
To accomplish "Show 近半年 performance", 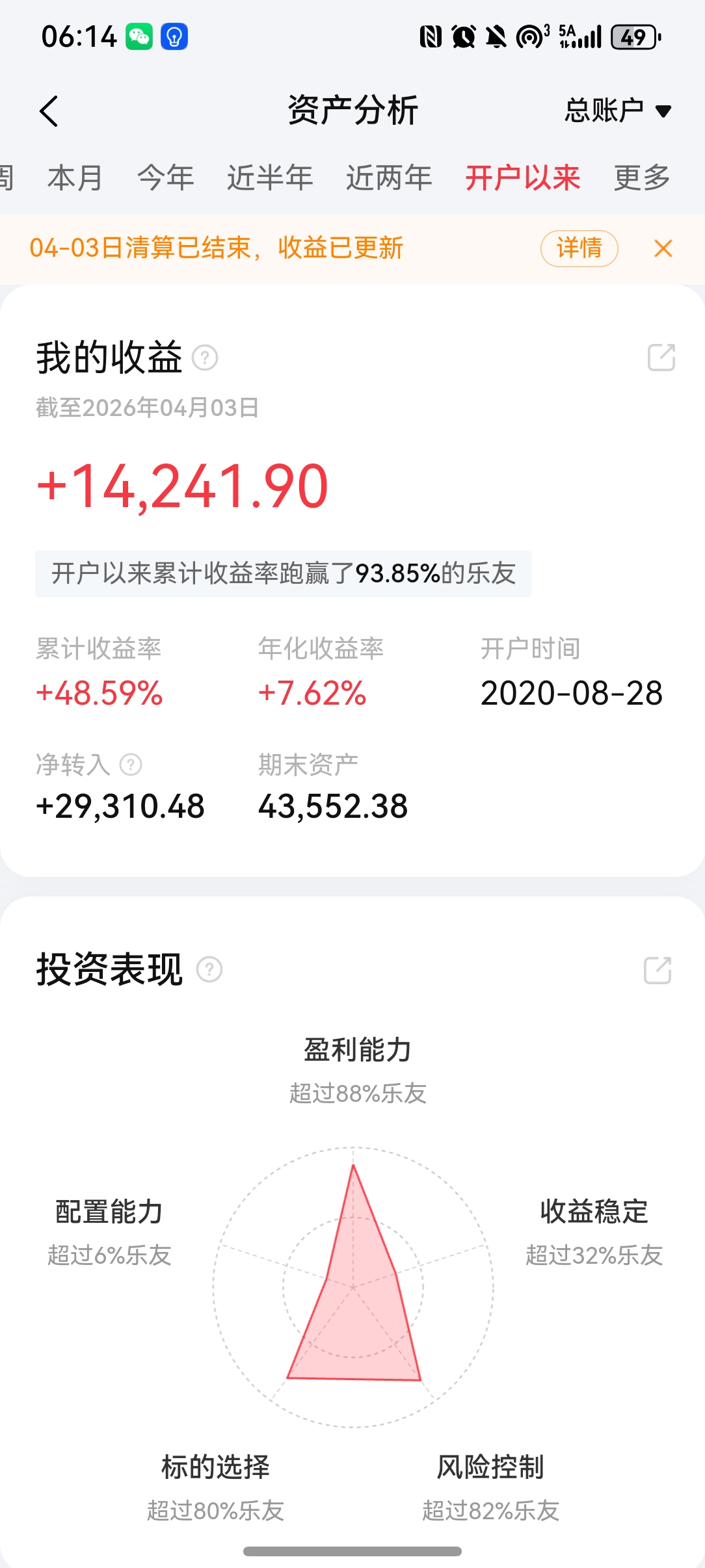I will 270,177.
